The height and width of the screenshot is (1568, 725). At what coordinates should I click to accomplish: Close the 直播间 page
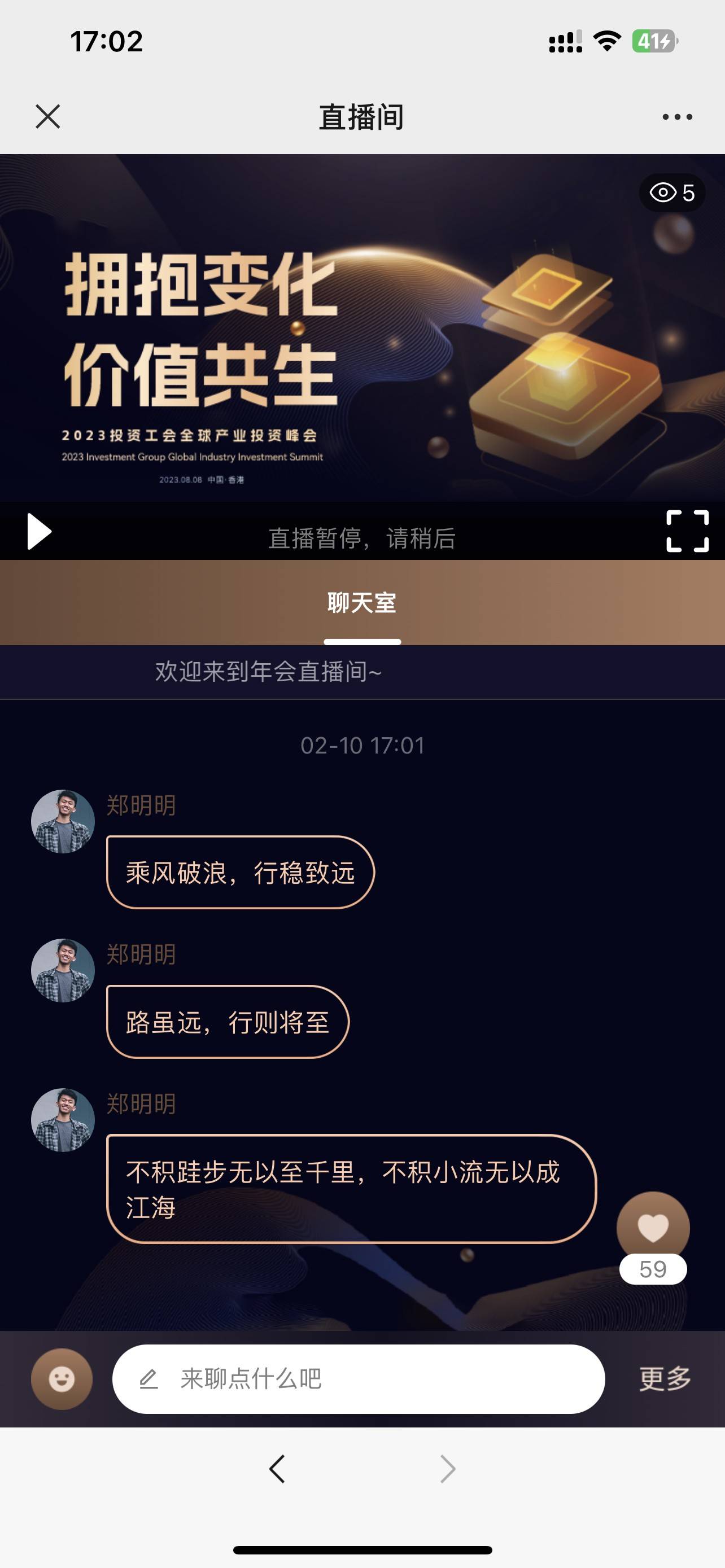[47, 116]
